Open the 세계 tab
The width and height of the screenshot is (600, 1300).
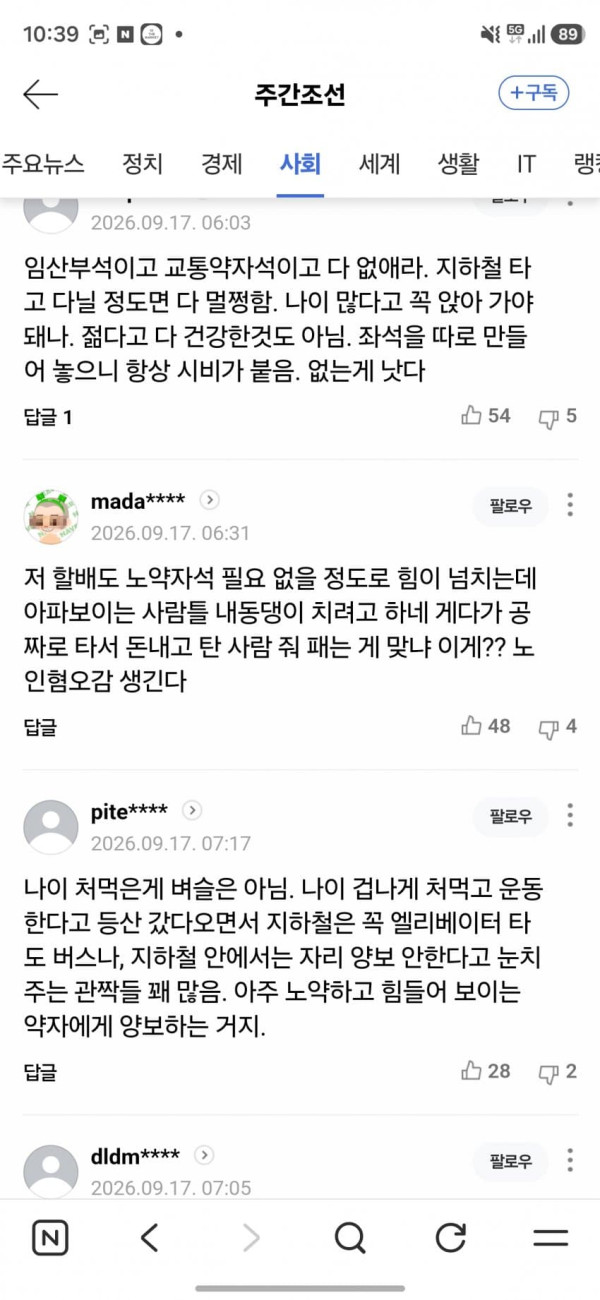[x=379, y=163]
